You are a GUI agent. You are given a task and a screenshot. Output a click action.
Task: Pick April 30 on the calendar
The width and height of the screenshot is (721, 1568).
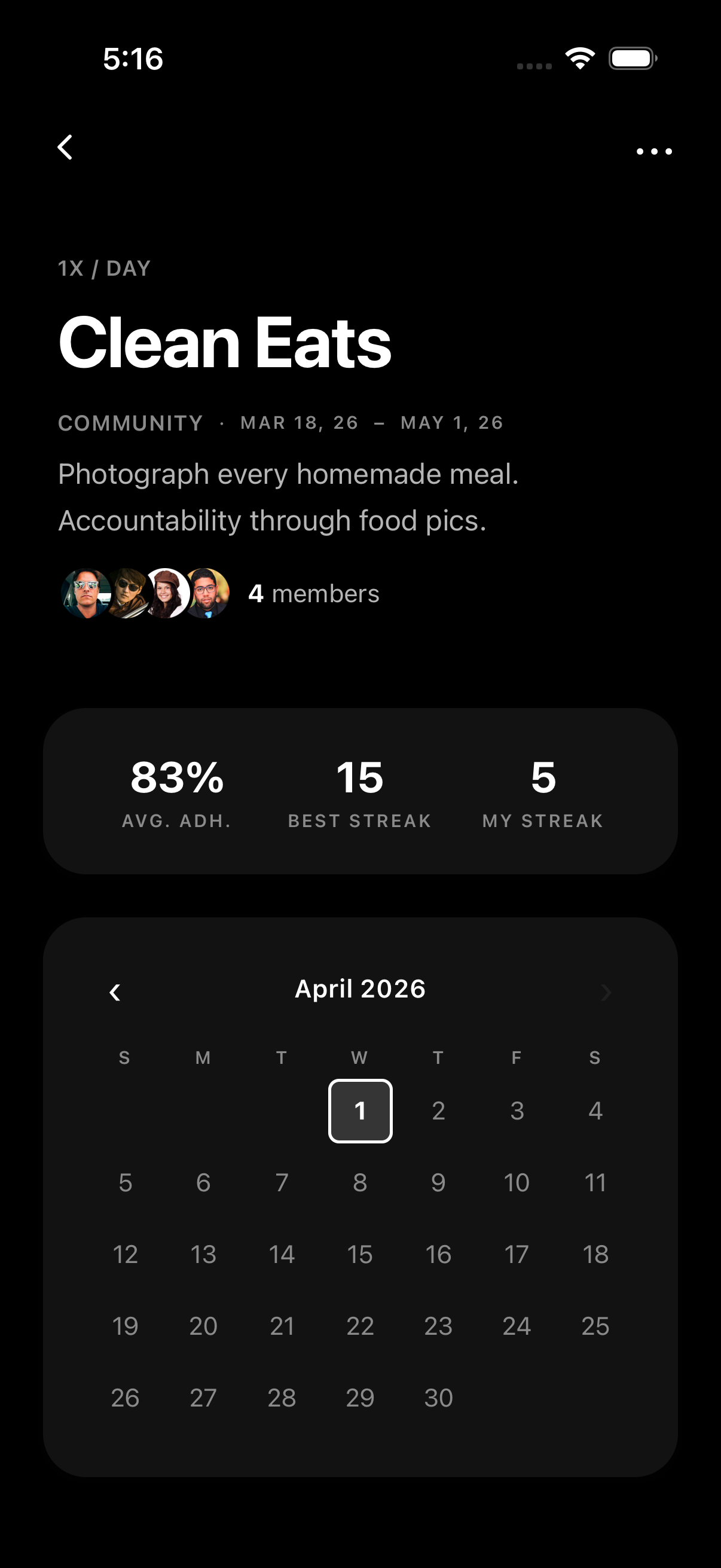point(438,1398)
